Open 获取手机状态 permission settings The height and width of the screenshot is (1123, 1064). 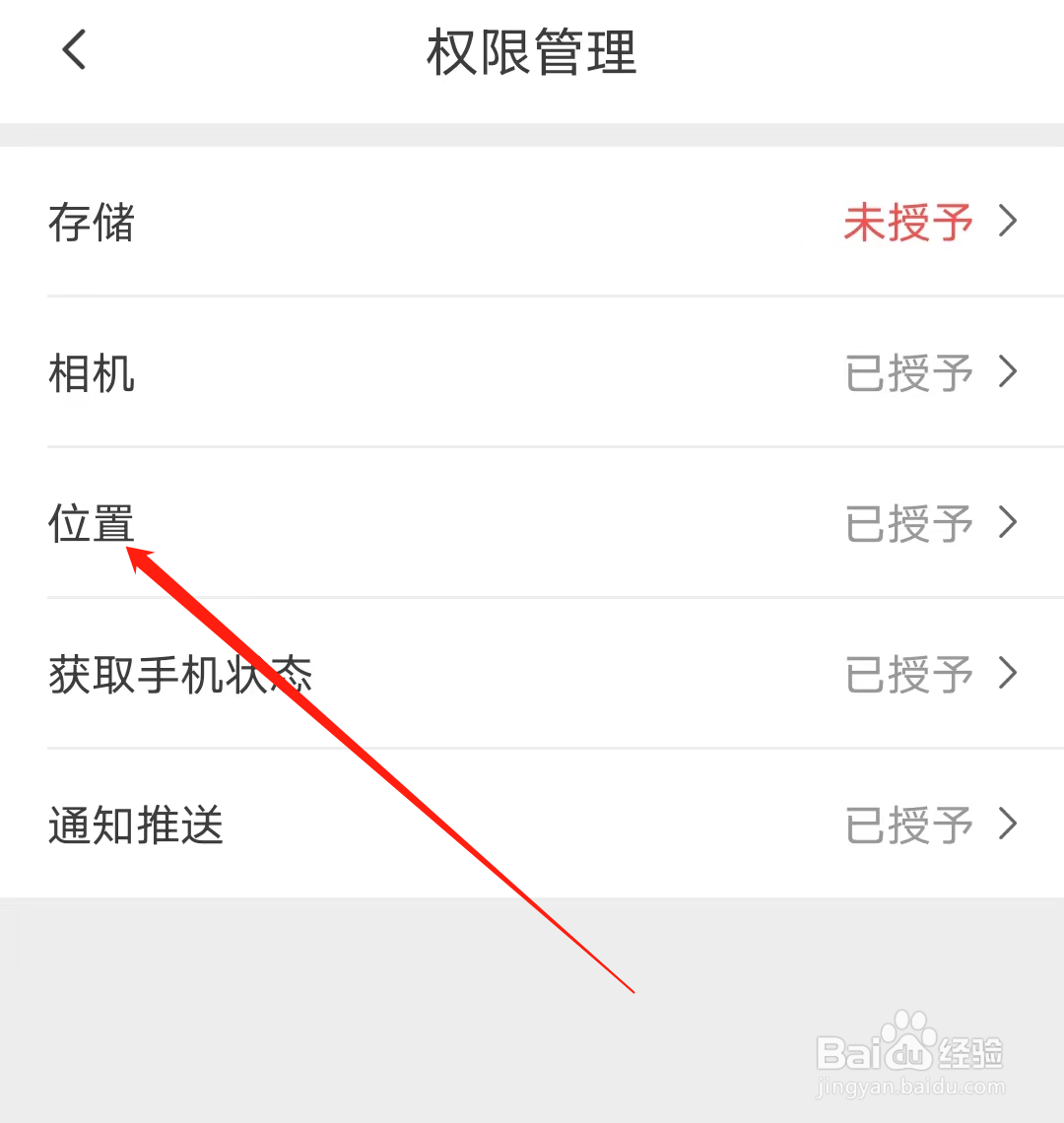point(532,674)
